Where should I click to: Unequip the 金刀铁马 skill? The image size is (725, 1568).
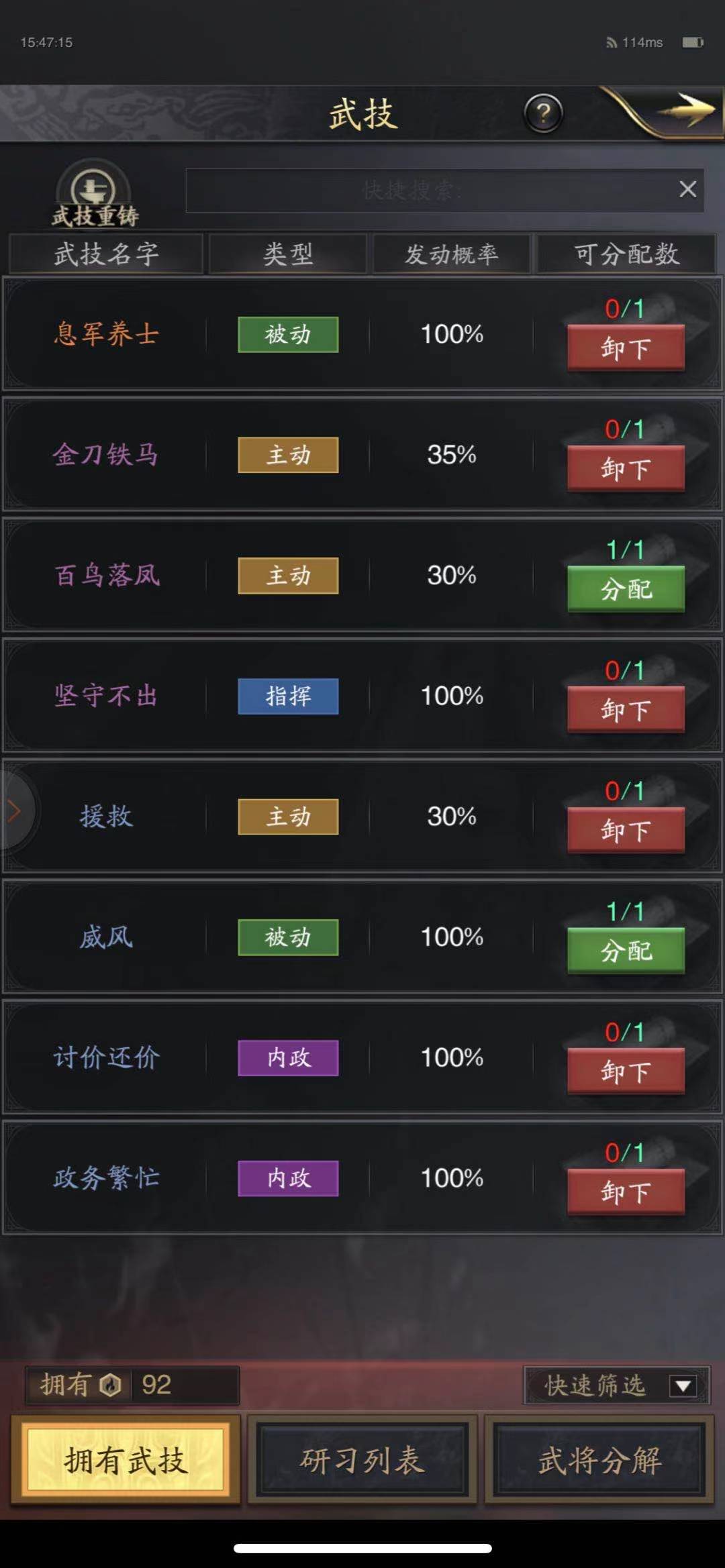(x=626, y=468)
